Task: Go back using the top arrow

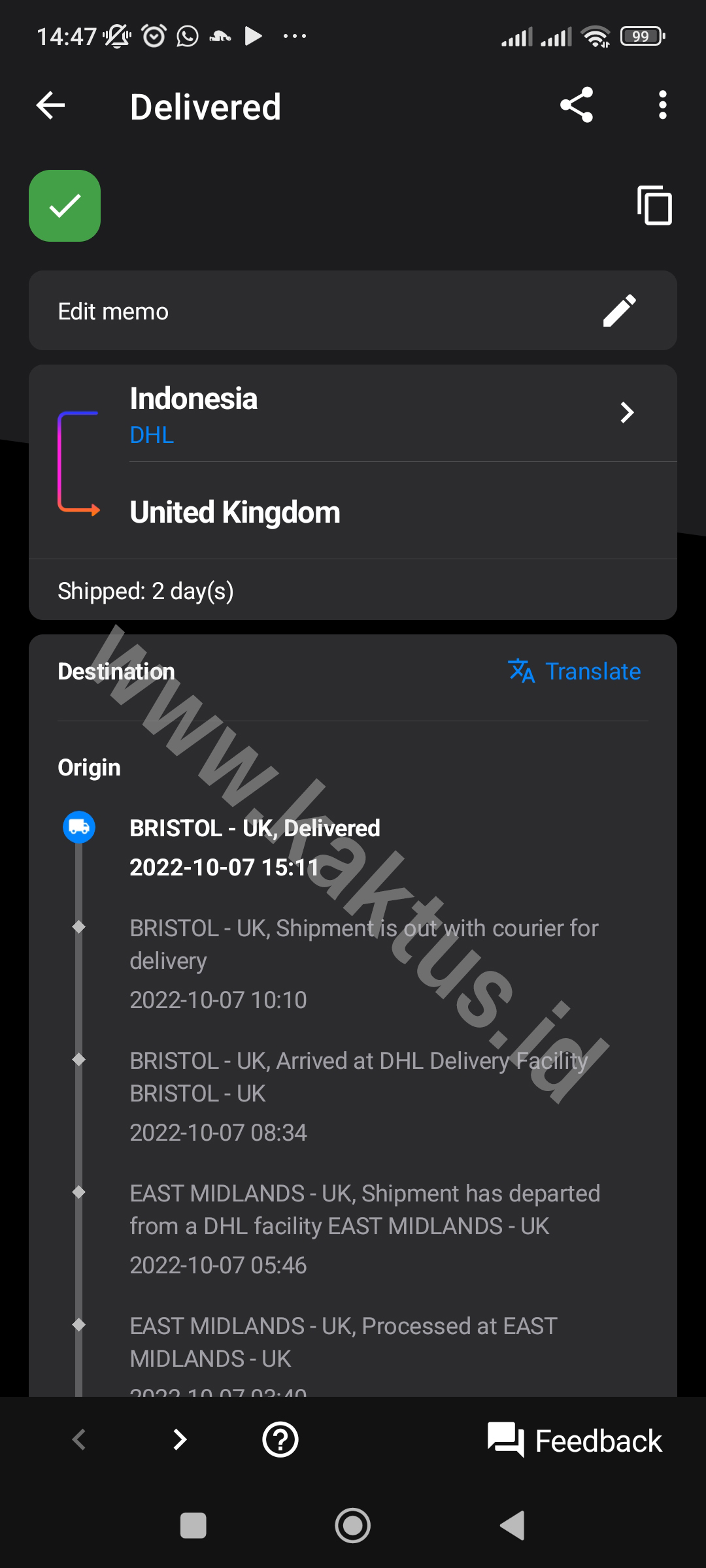Action: [51, 105]
